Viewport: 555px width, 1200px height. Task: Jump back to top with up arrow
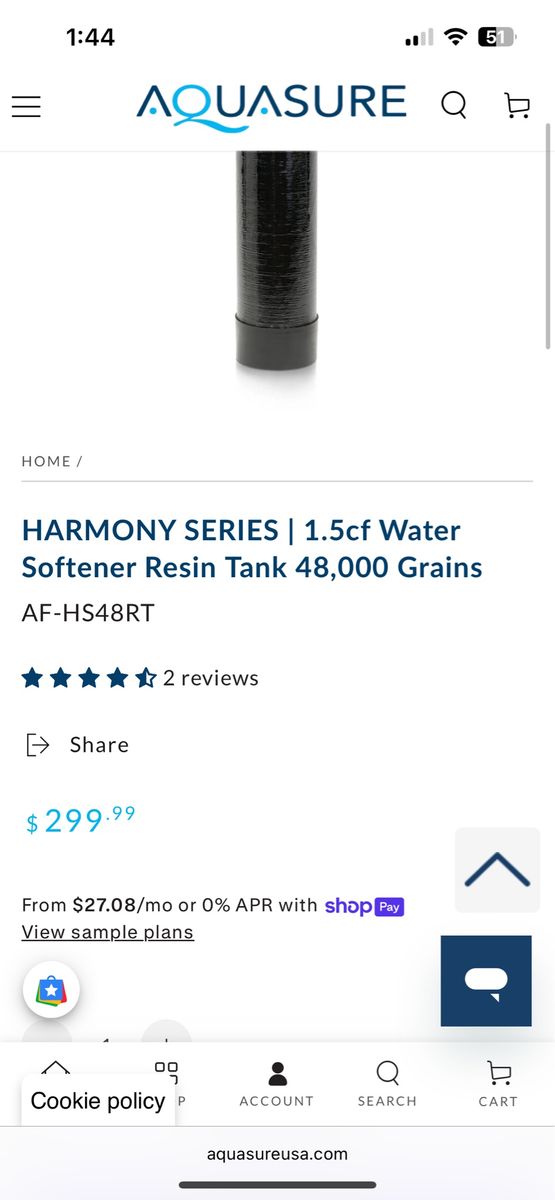[497, 870]
